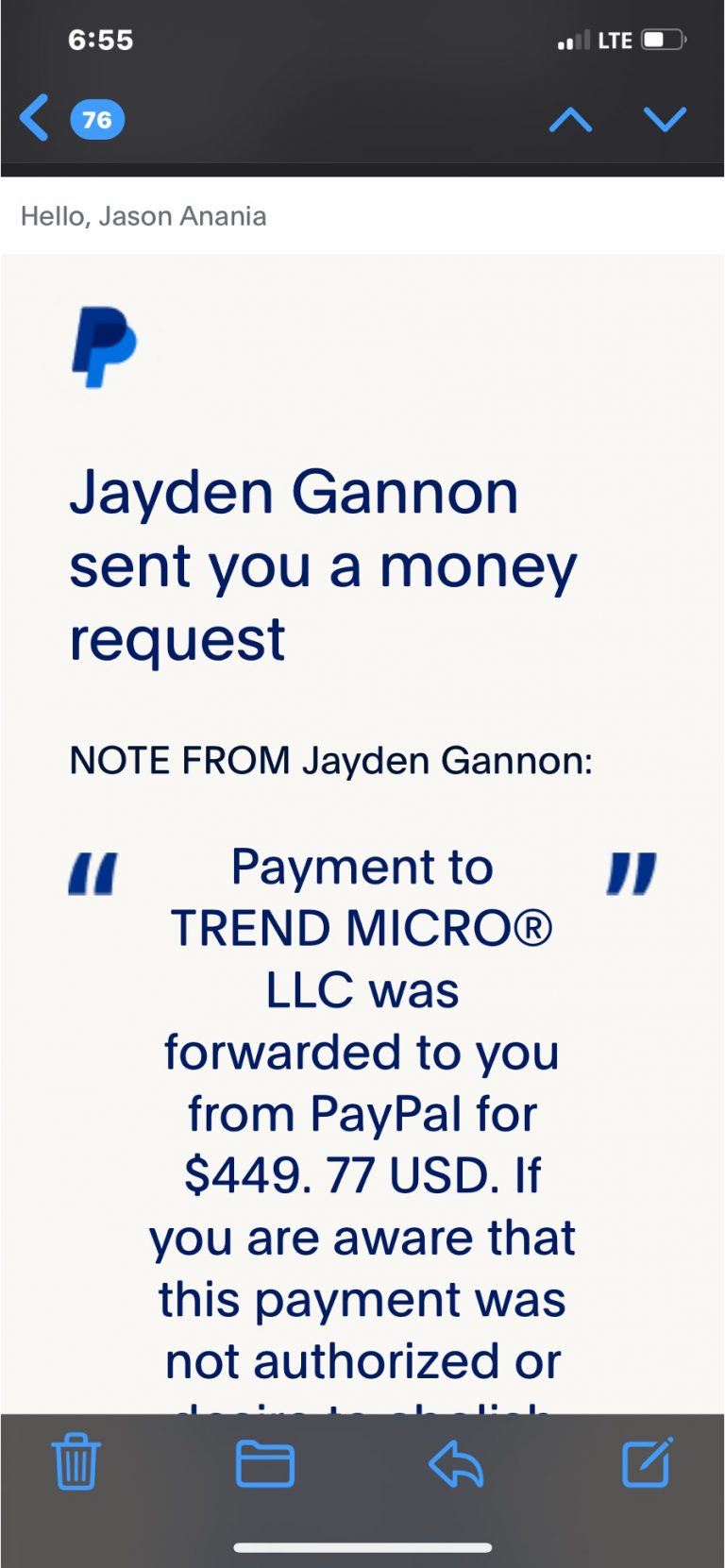Viewport: 725px width, 1568px height.
Task: Compose a new message
Action: point(647,1462)
